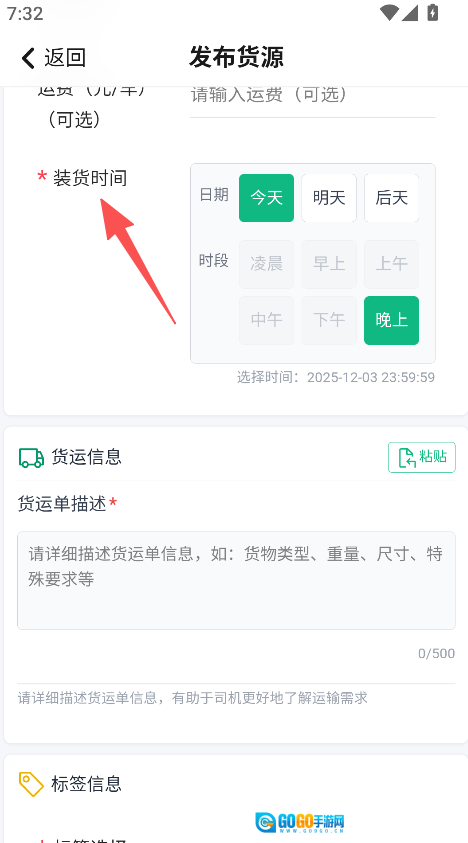Pick the 晚上 time slot
The height and width of the screenshot is (843, 468).
click(392, 320)
